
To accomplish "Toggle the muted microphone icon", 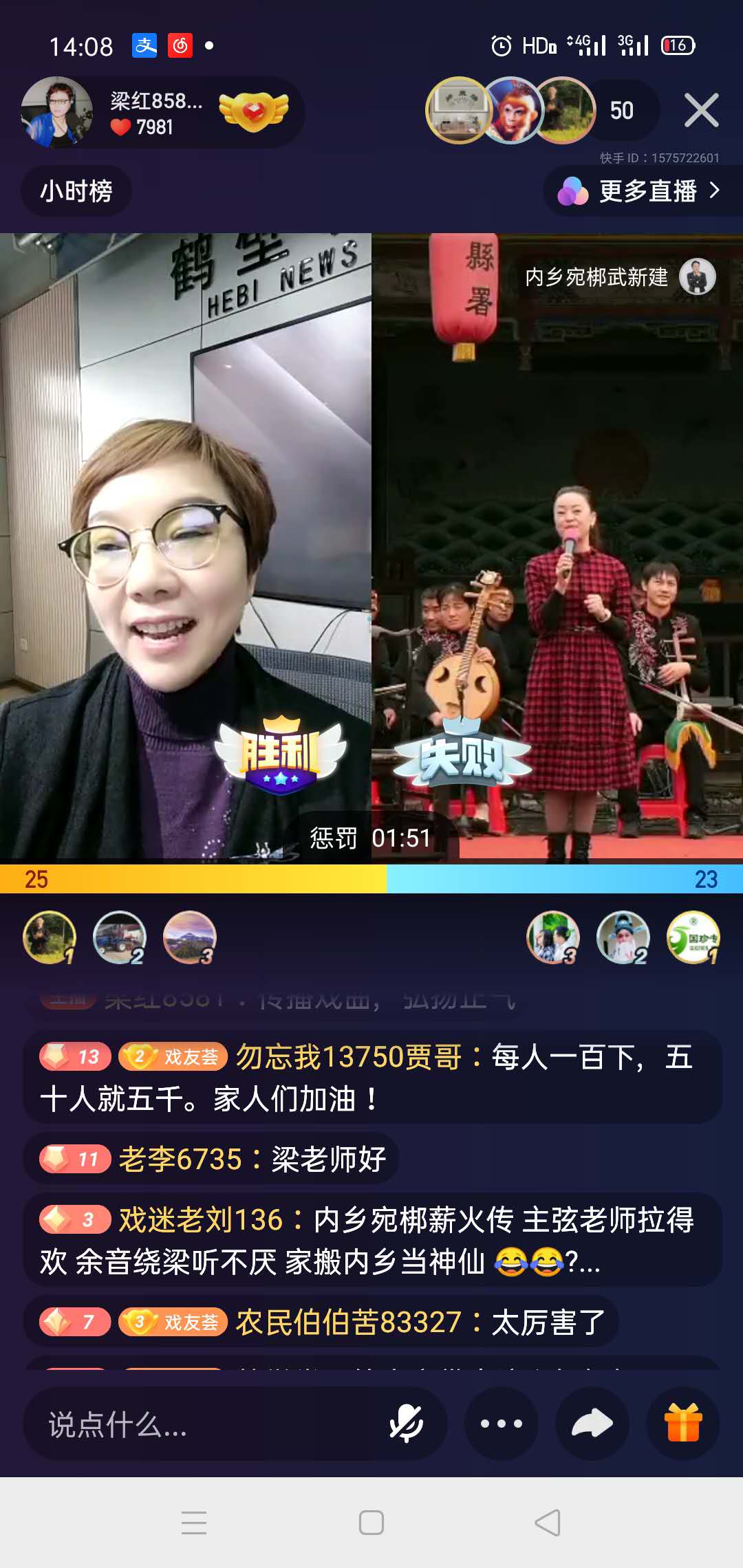I will pyautogui.click(x=406, y=1424).
